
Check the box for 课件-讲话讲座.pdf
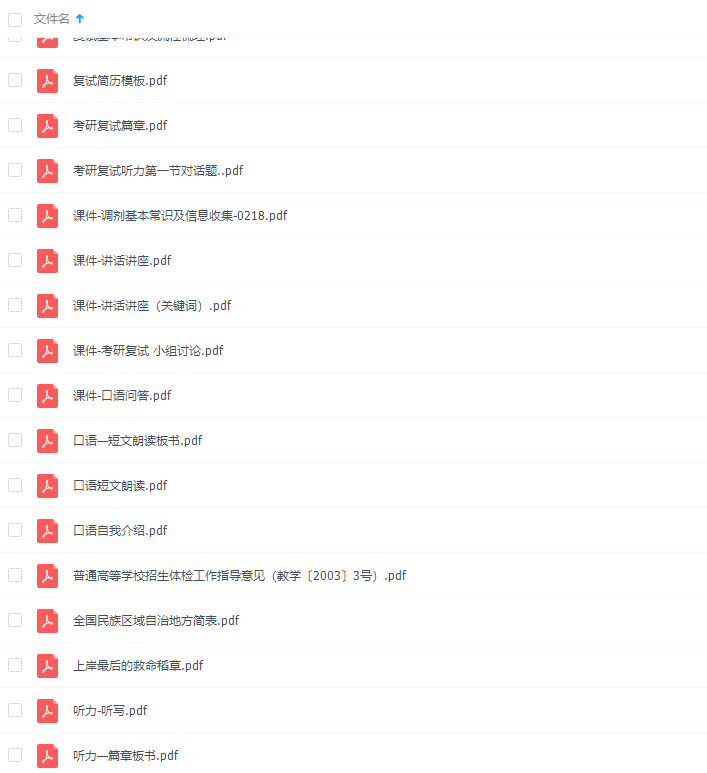coord(15,260)
